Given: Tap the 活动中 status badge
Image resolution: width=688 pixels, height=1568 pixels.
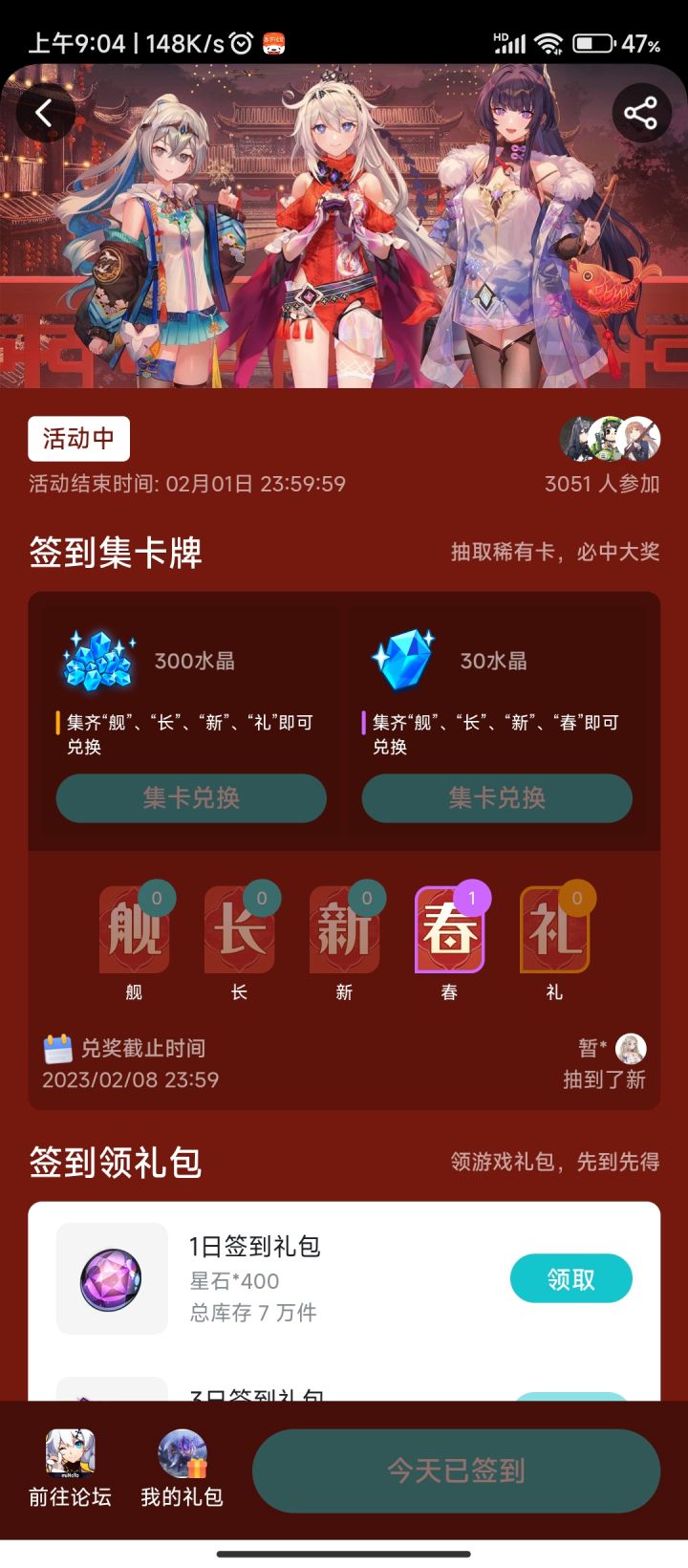Looking at the screenshot, I should point(79,439).
